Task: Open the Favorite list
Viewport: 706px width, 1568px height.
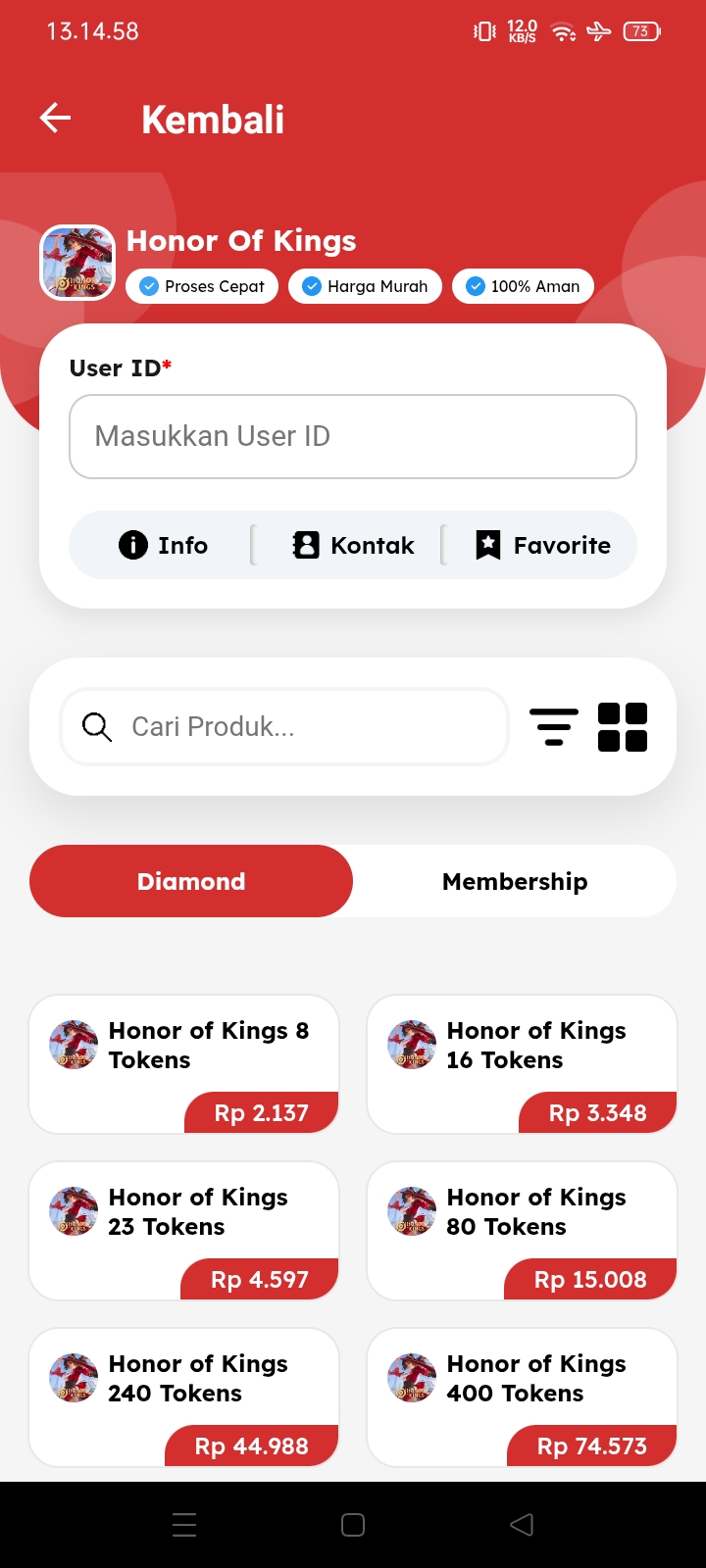Action: [542, 545]
